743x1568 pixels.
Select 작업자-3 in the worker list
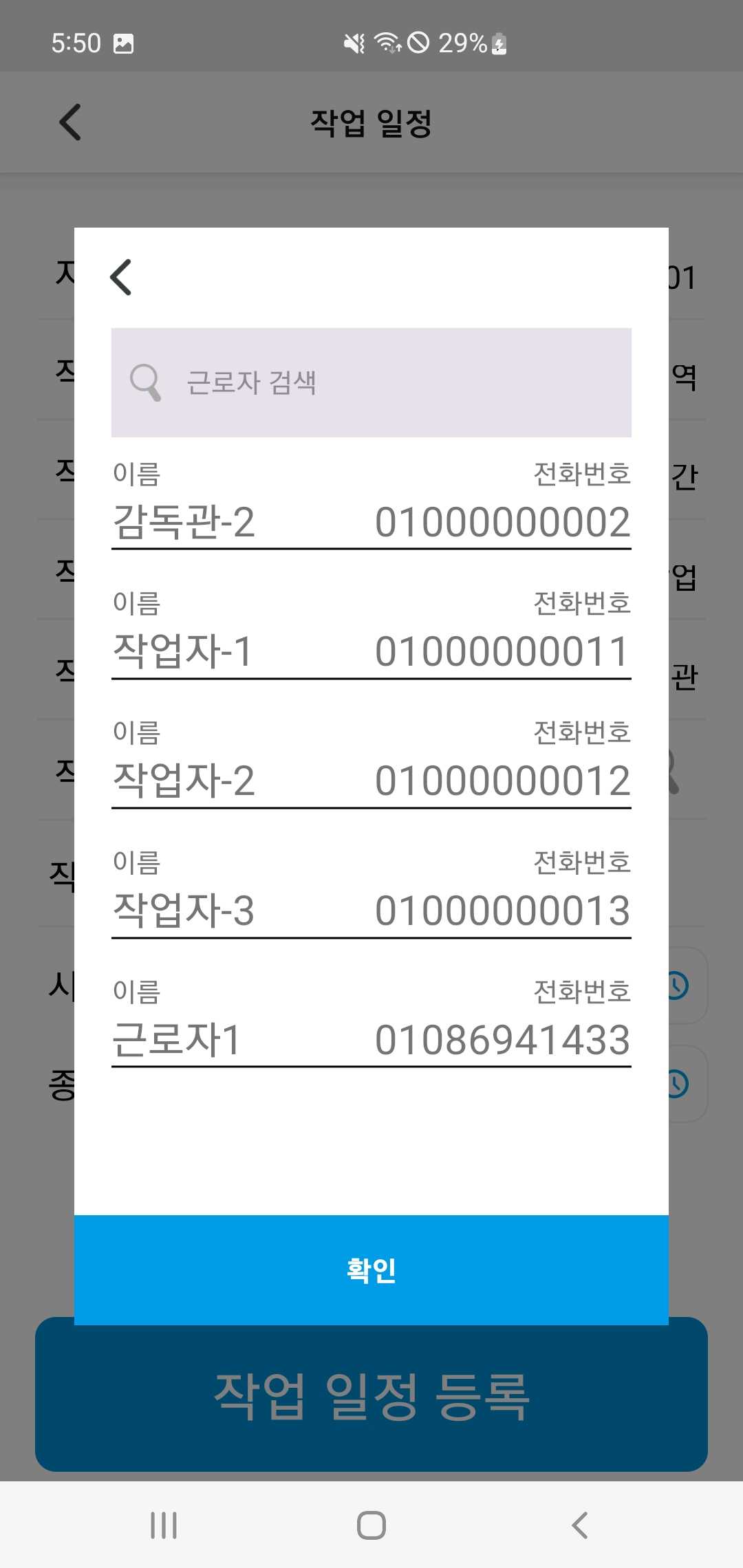click(371, 909)
